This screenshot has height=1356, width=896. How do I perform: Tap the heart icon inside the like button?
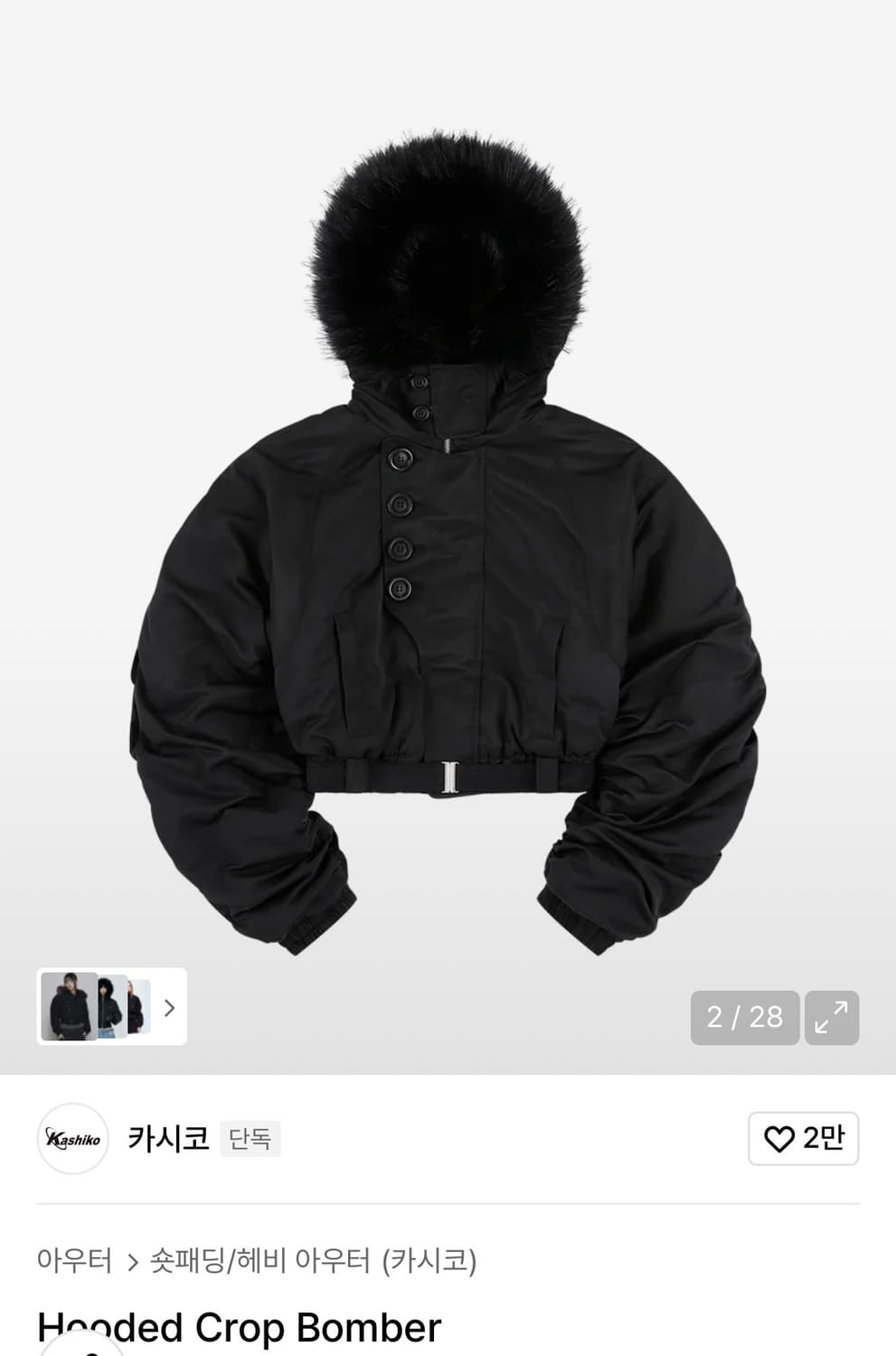click(x=783, y=1138)
